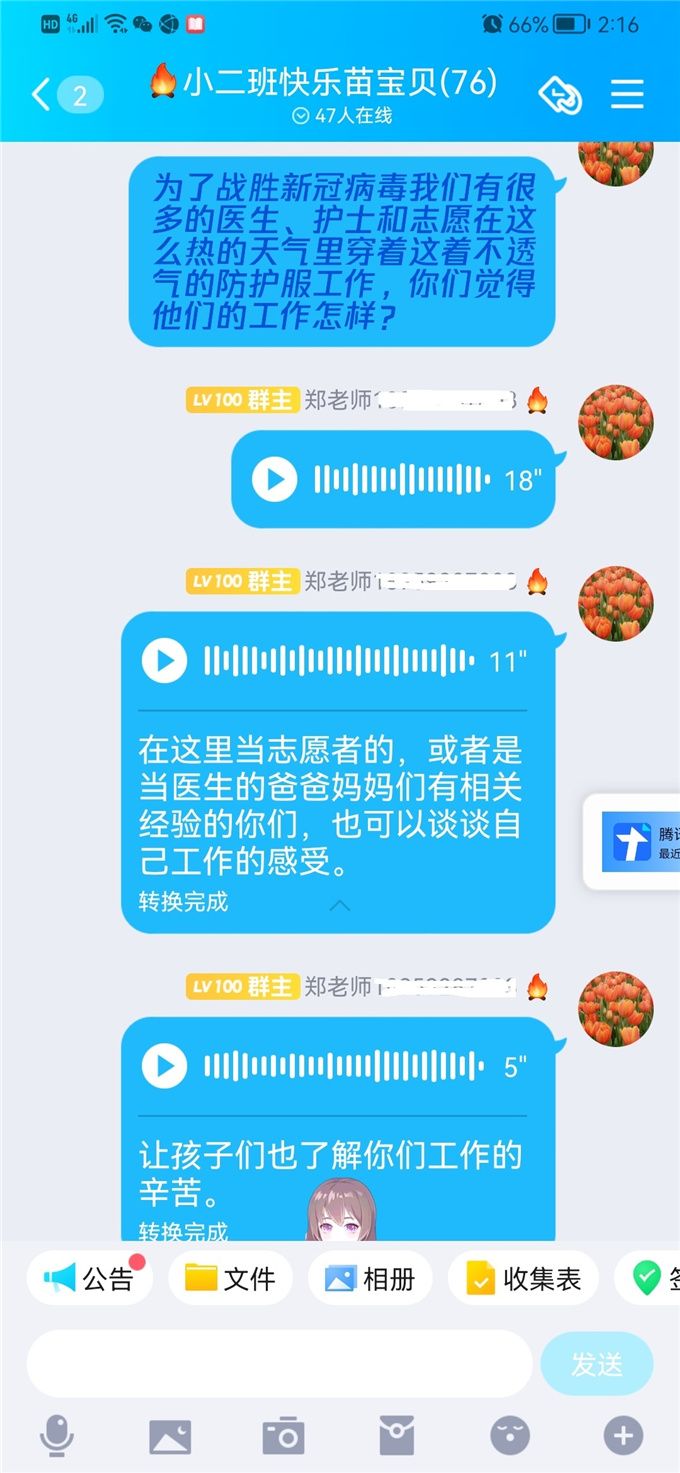Image resolution: width=680 pixels, height=1473 pixels.
Task: Open the 文件 group files
Action: [230, 1278]
